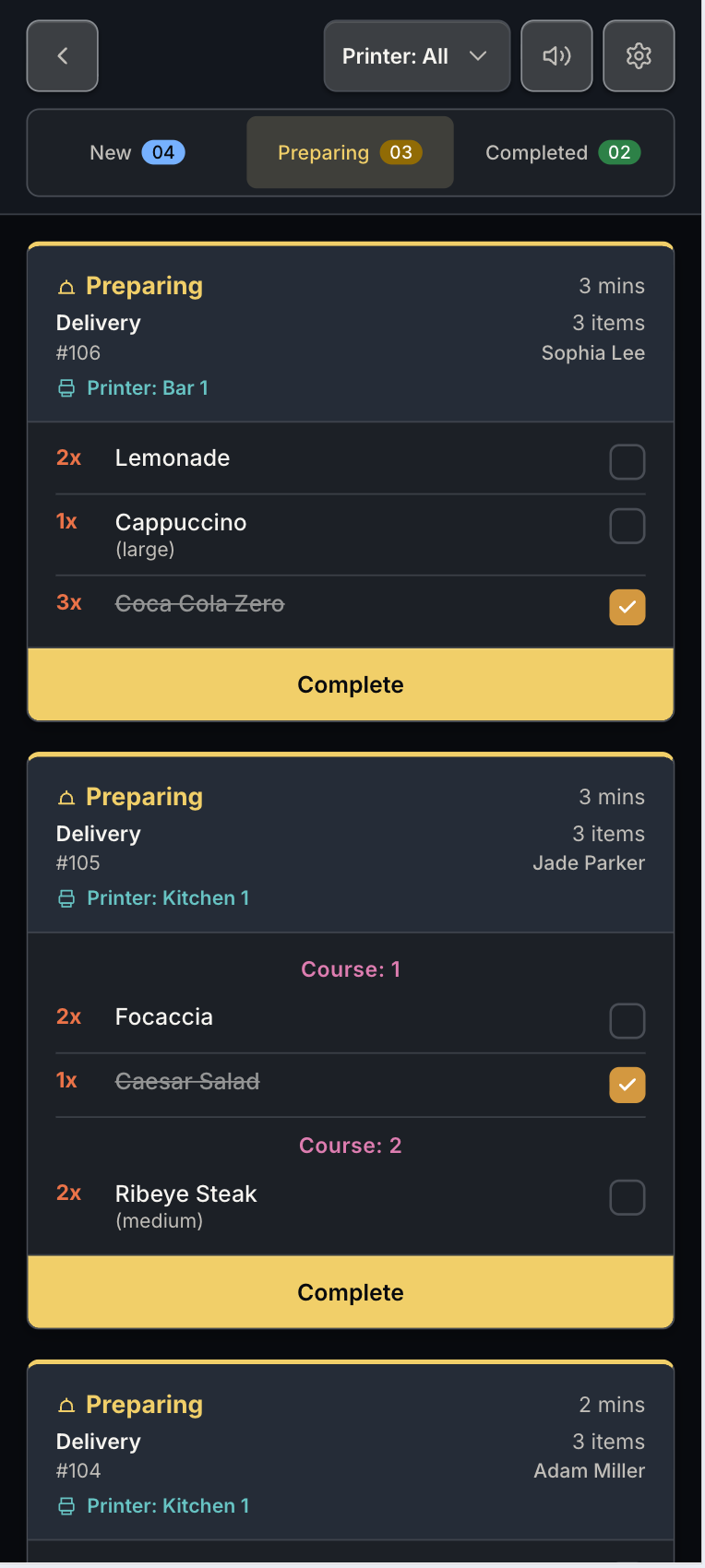This screenshot has height=1568, width=705.
Task: Tick the Focaccia checkbox
Action: 627,1021
